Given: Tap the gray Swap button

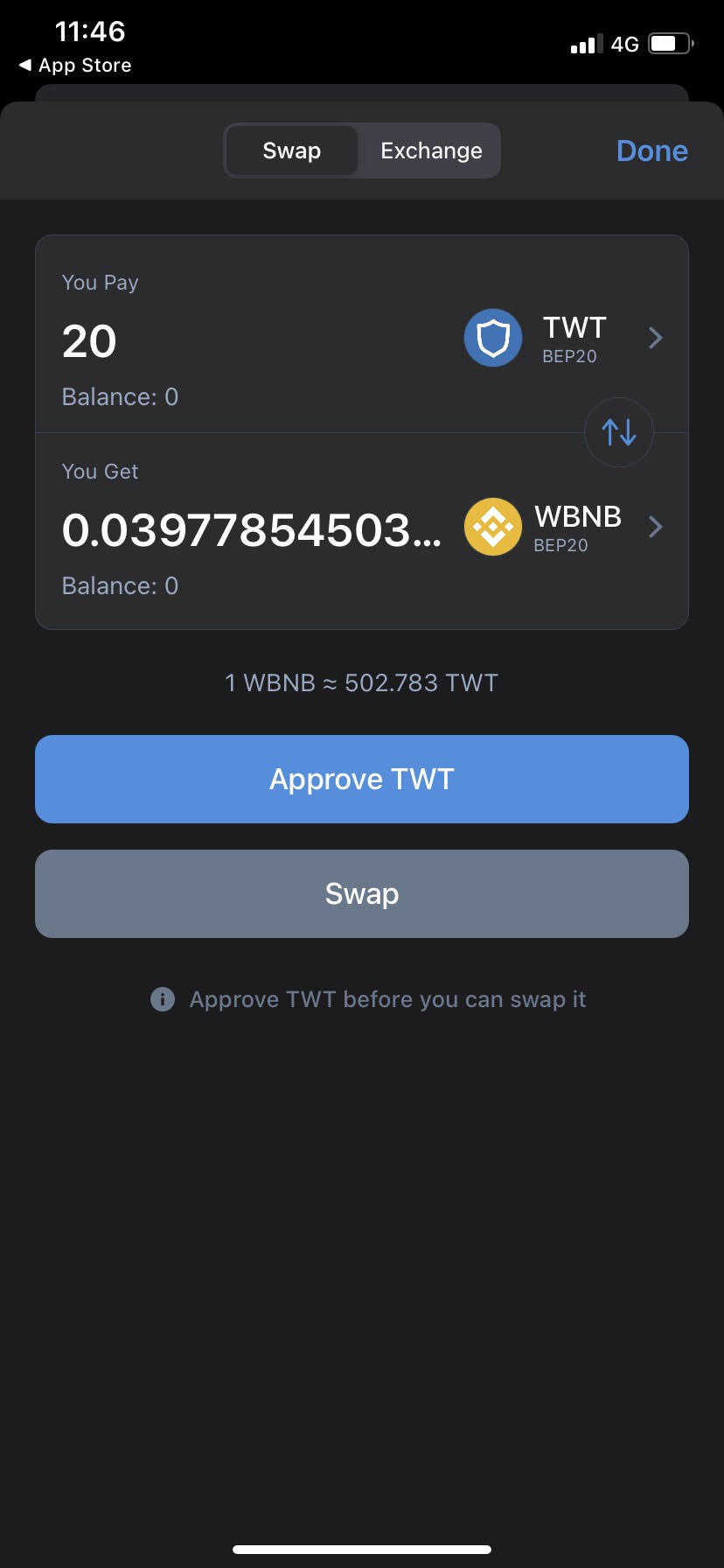Looking at the screenshot, I should point(362,893).
